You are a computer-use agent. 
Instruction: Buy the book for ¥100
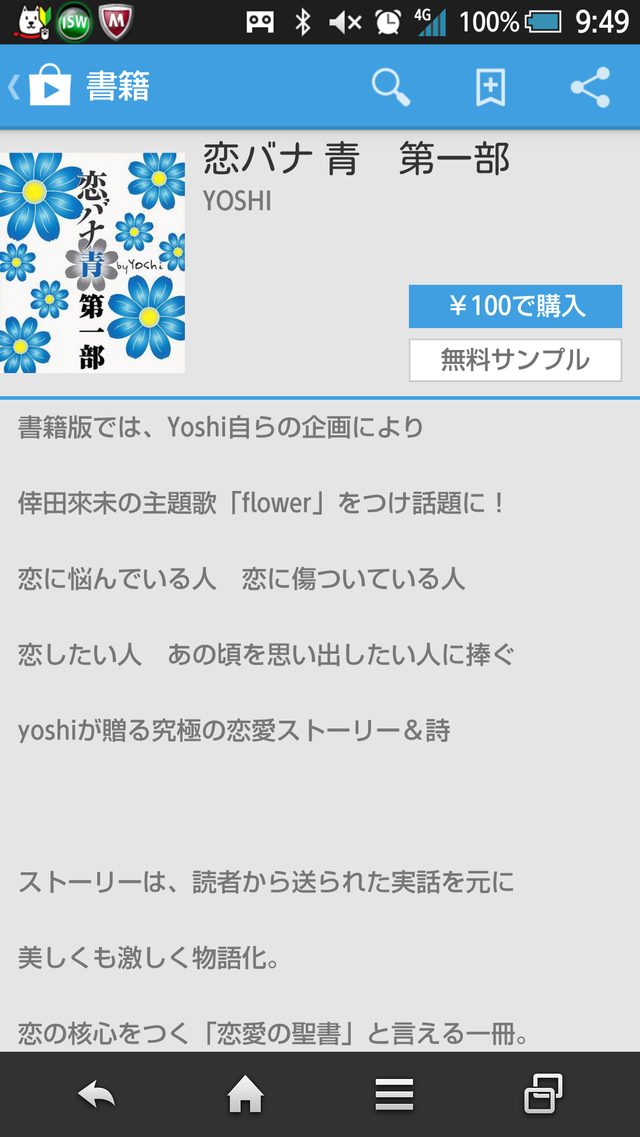[x=515, y=306]
